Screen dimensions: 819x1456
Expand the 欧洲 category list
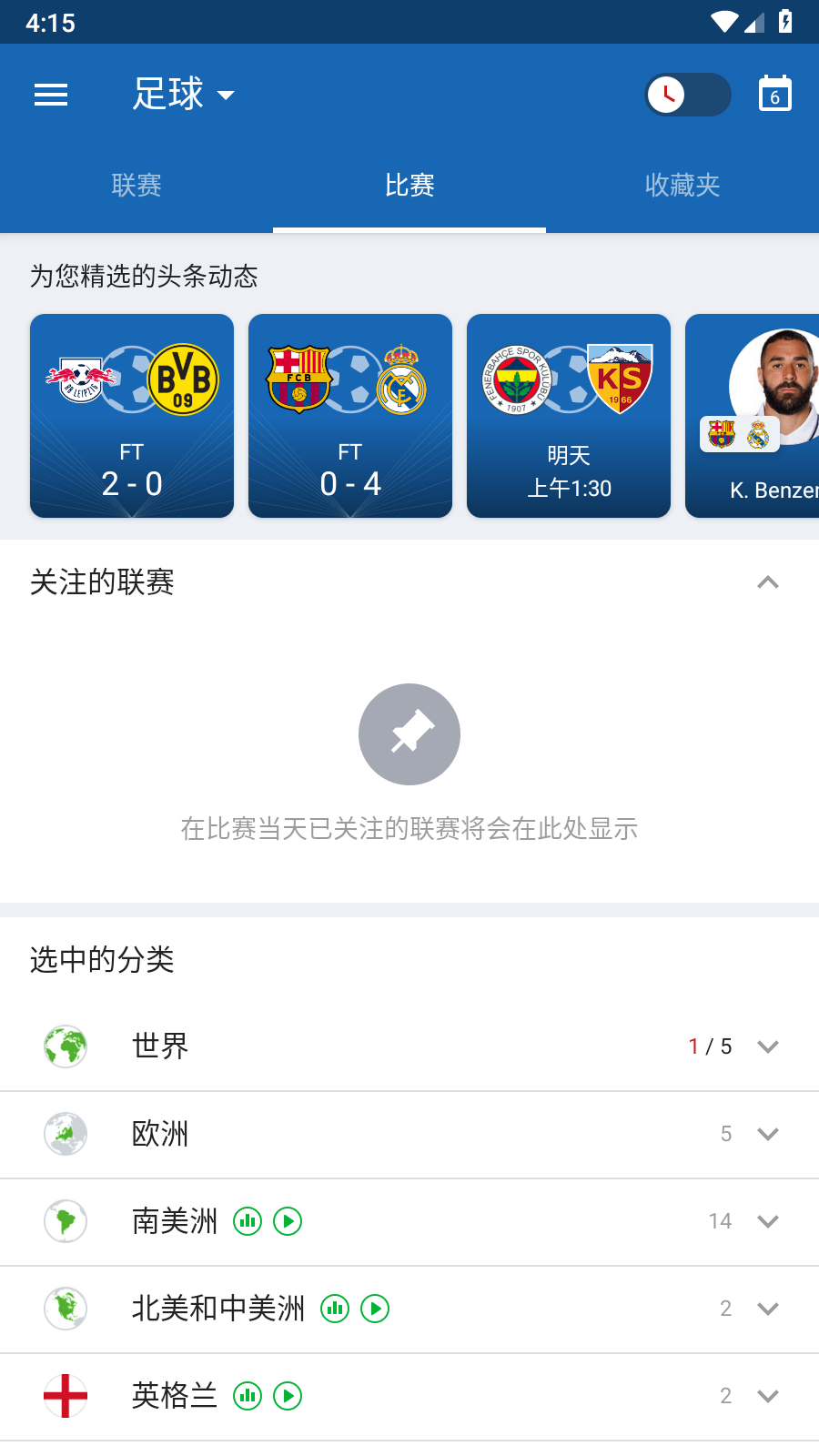pos(769,1134)
